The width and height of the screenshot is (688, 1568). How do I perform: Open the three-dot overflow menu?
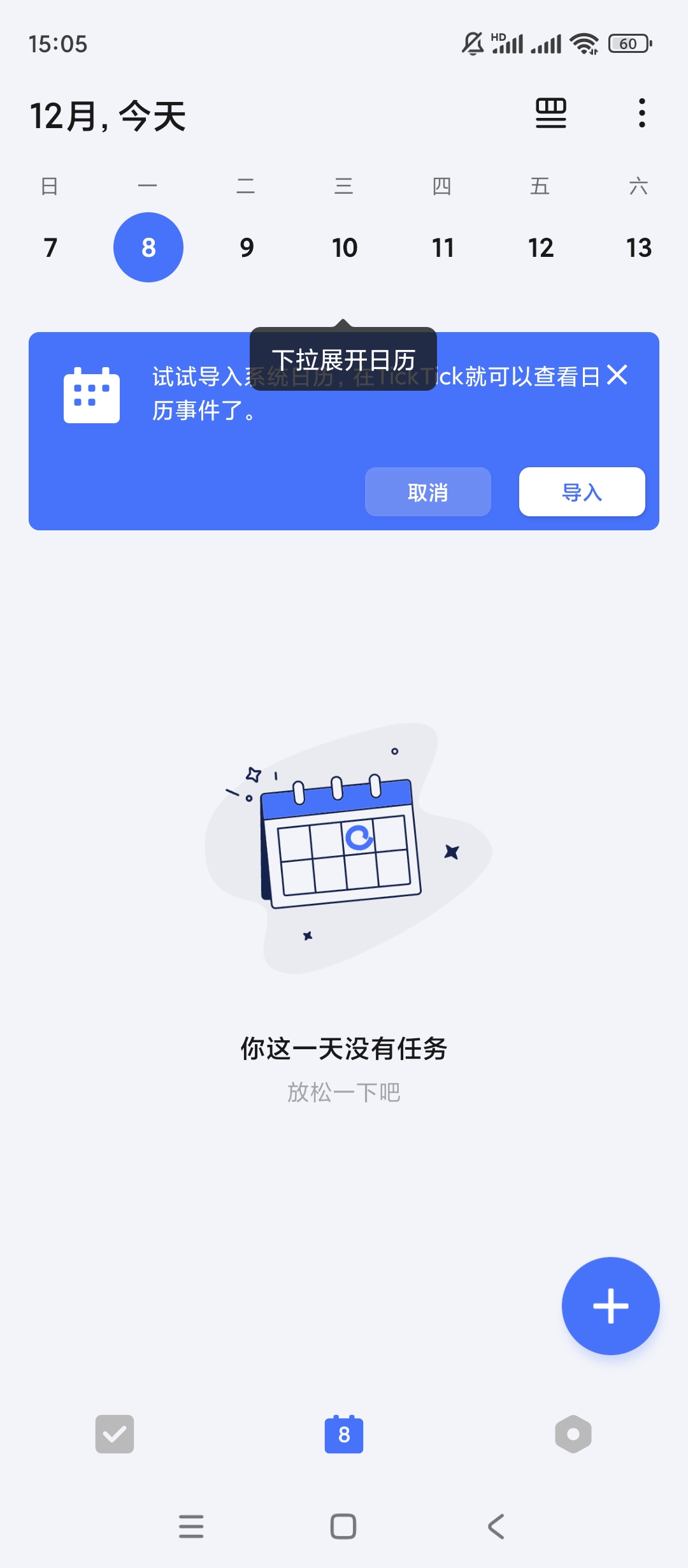pos(641,113)
